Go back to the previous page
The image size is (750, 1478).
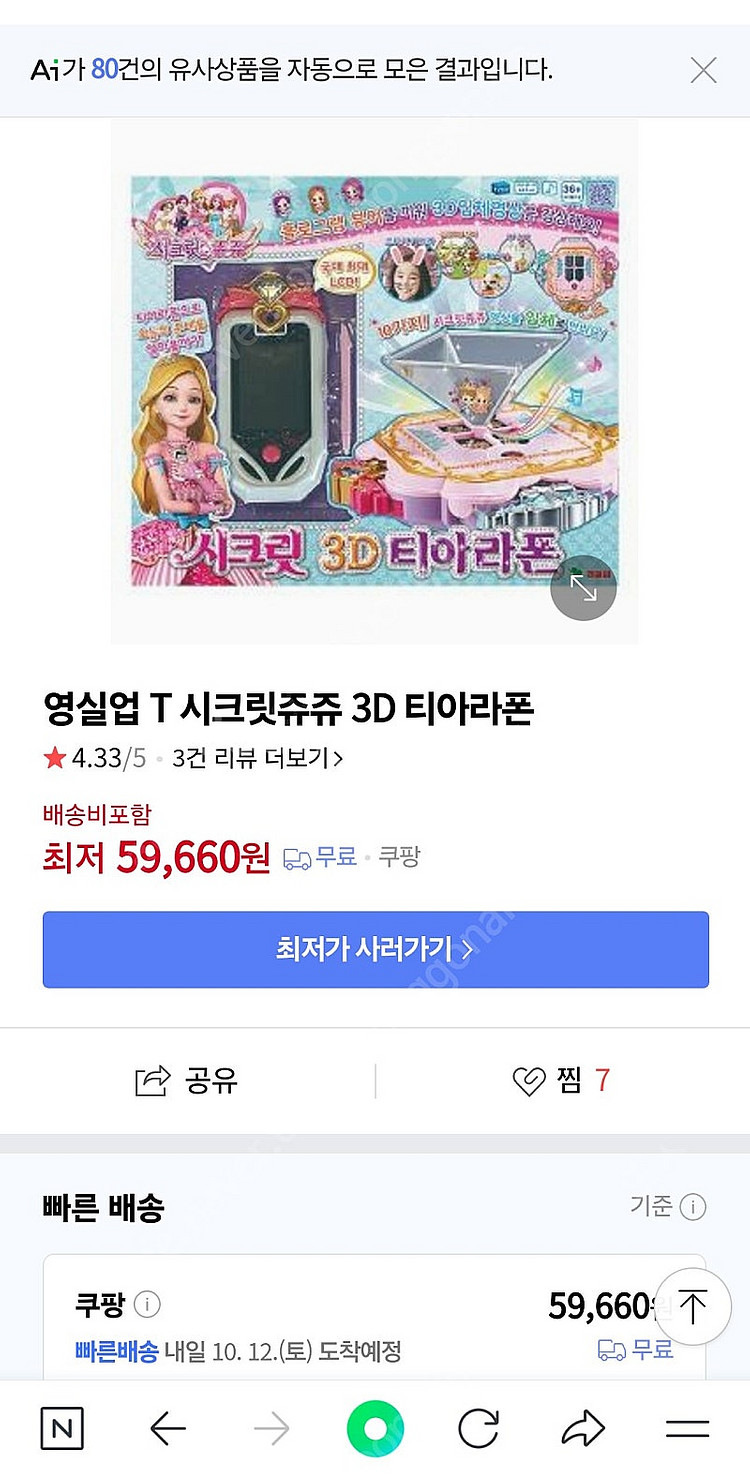coord(168,1430)
